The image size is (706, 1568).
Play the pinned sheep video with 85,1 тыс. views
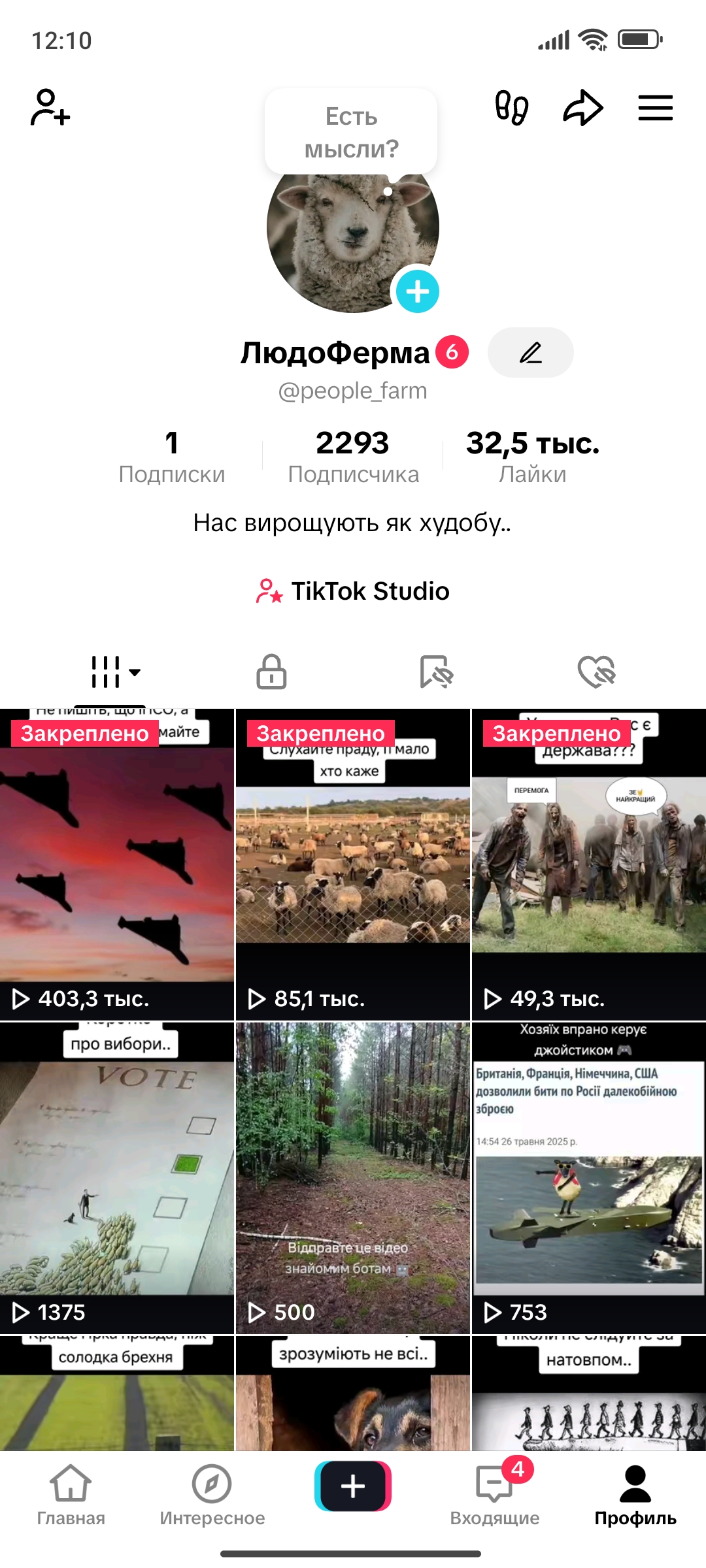(x=353, y=864)
